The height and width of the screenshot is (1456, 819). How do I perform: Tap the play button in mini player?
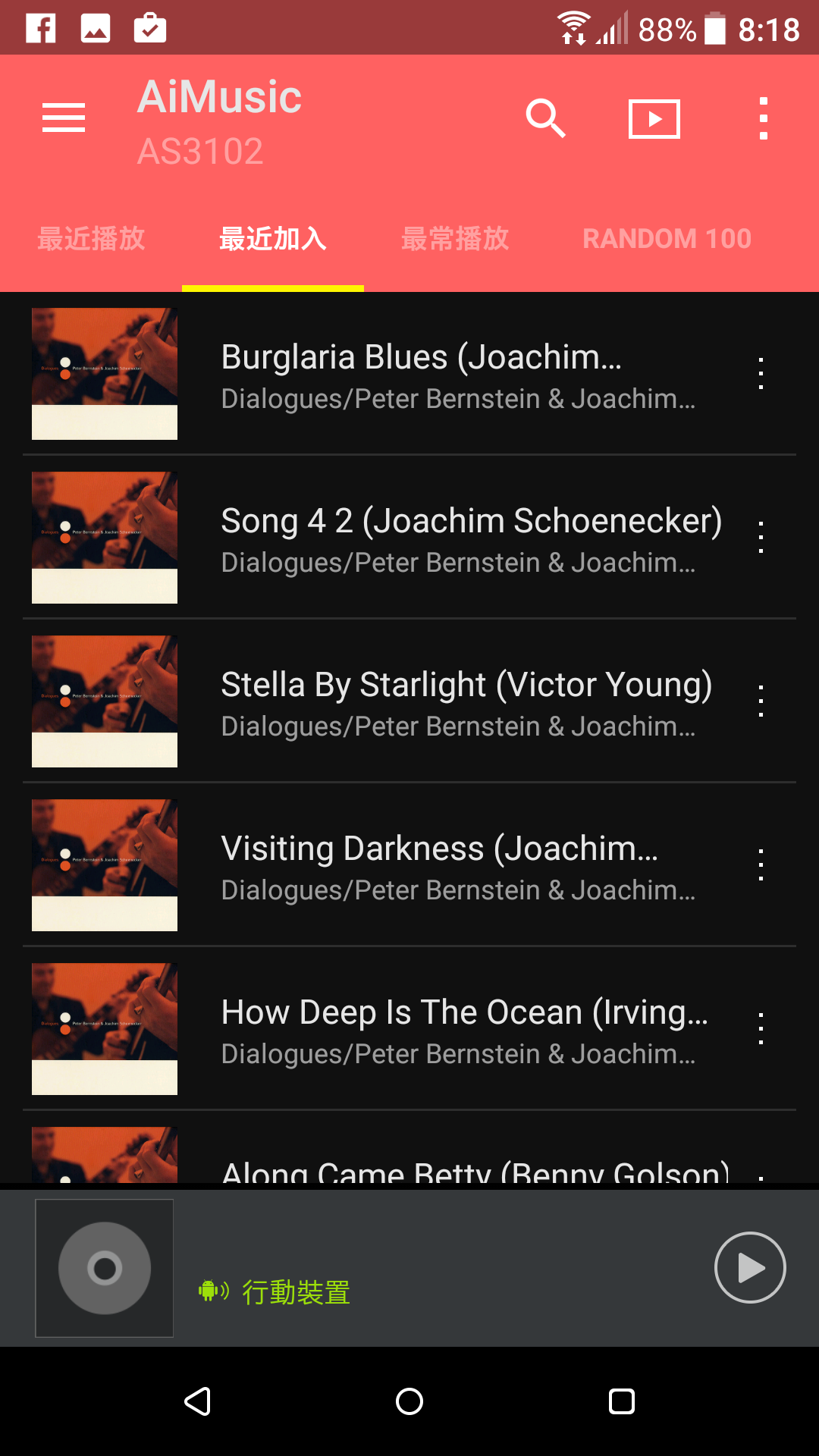(750, 1267)
